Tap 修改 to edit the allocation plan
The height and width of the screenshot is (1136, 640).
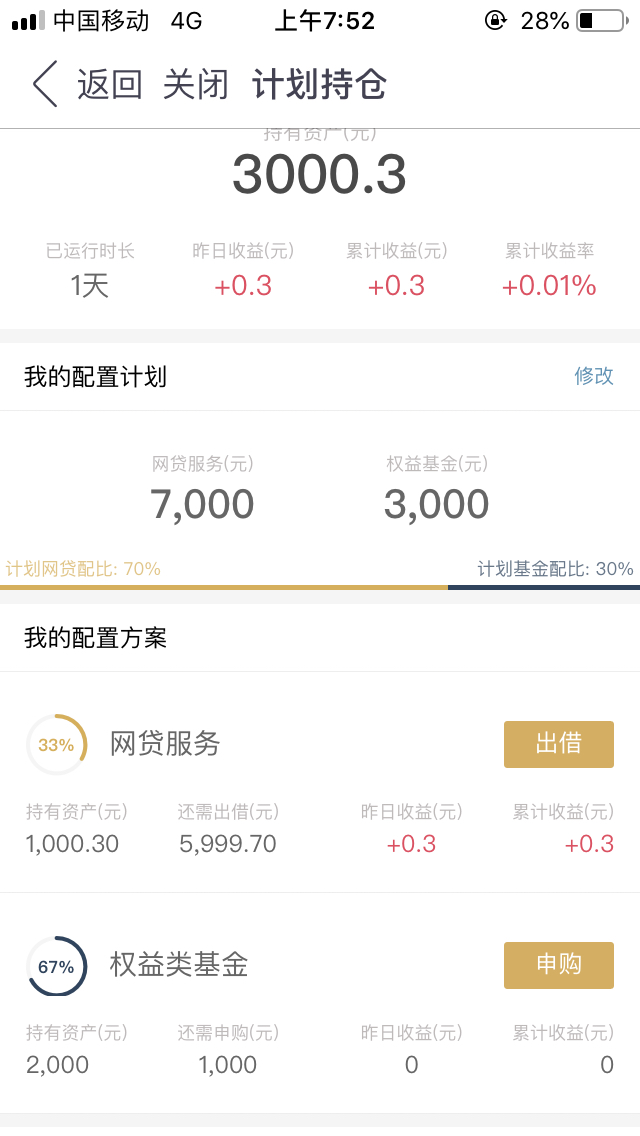tap(594, 376)
